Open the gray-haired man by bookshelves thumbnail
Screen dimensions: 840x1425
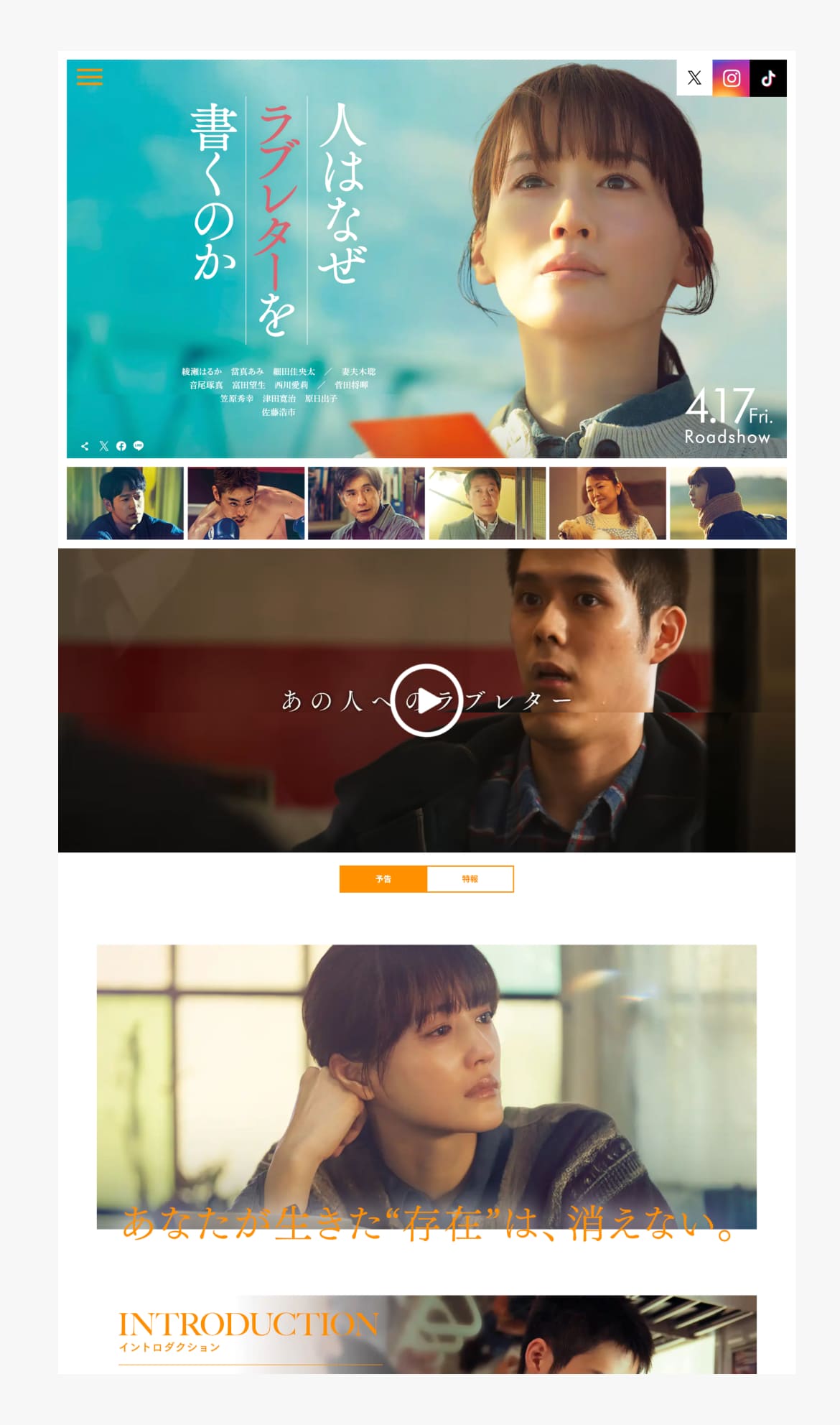(366, 503)
